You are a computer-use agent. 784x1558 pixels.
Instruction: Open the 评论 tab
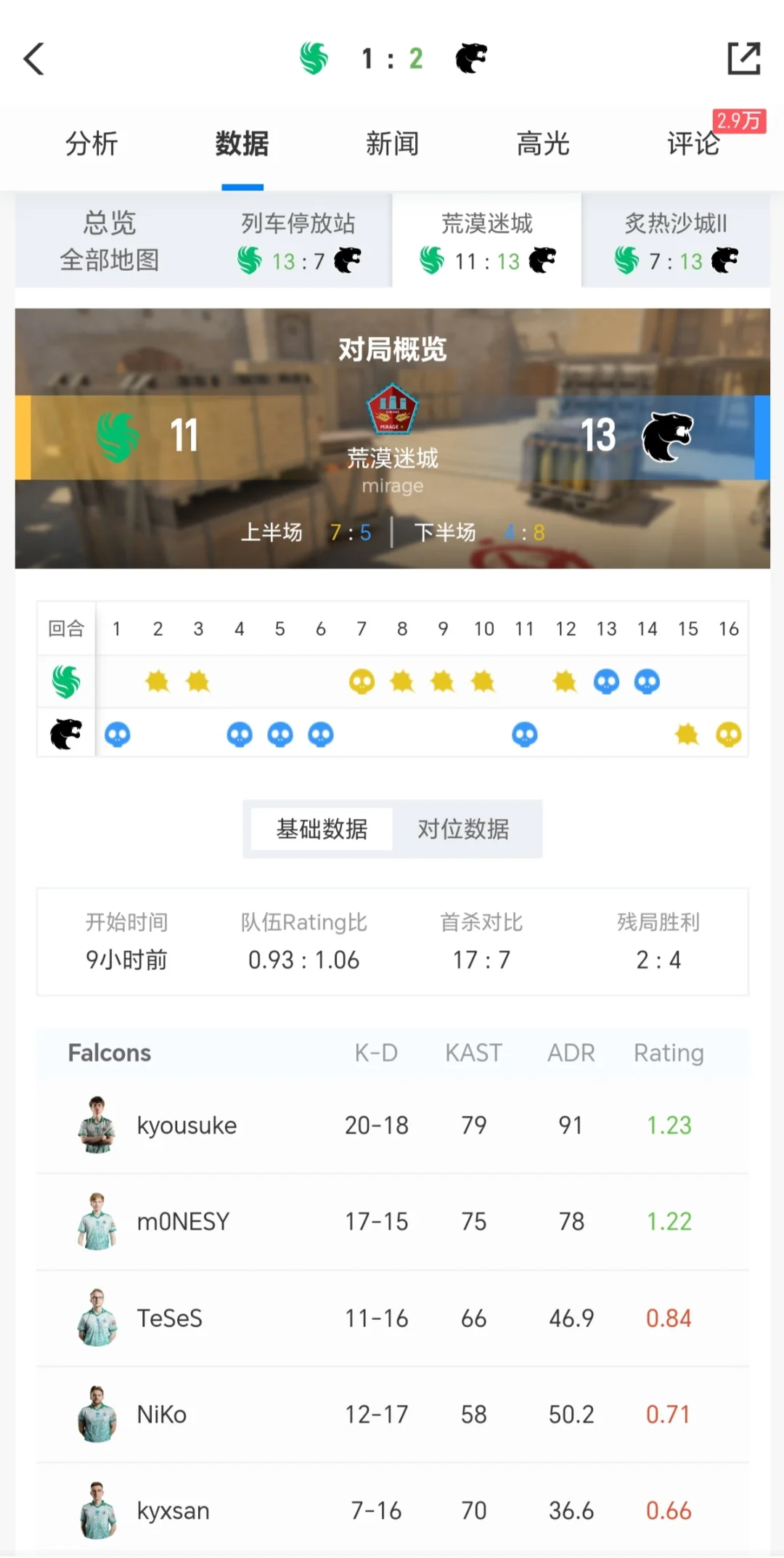pyautogui.click(x=693, y=144)
